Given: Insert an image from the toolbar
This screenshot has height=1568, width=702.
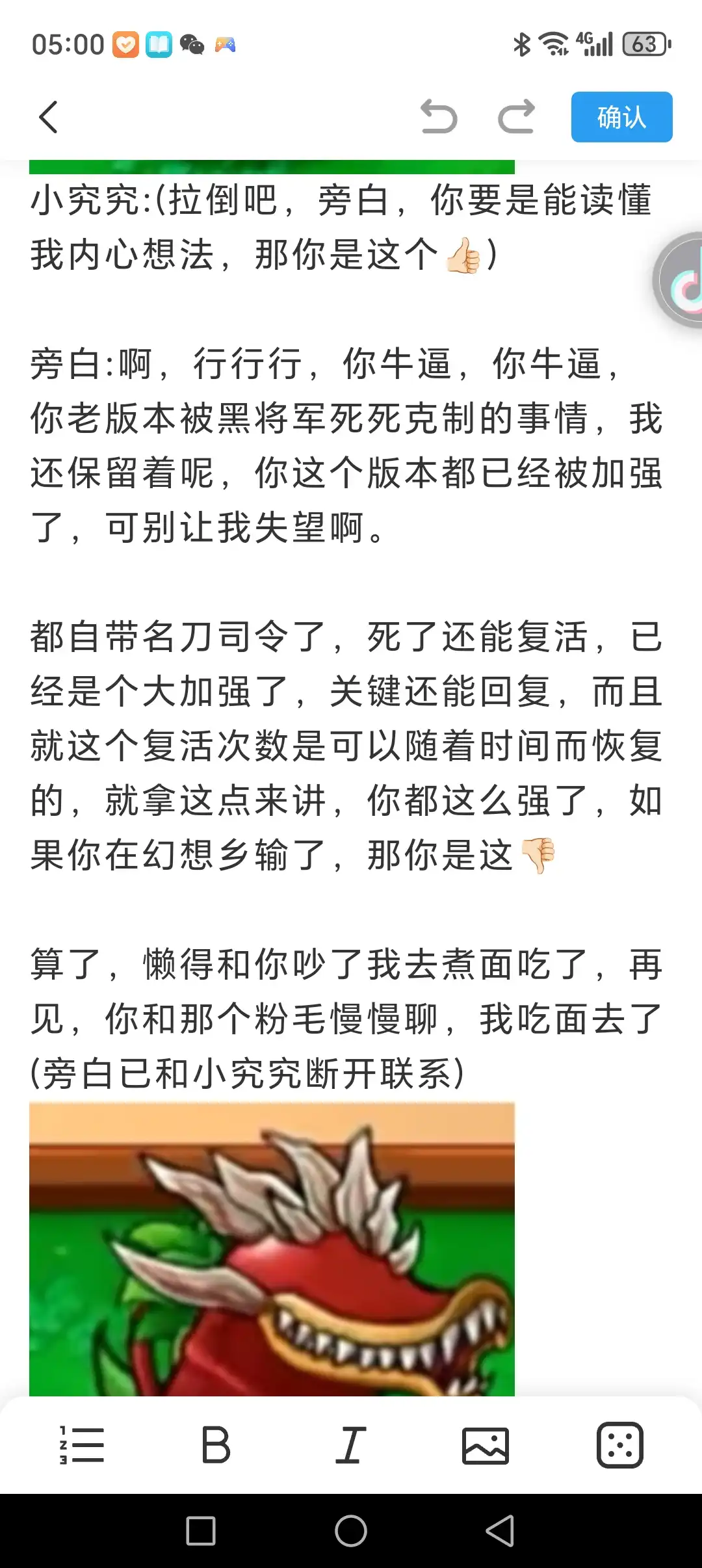Looking at the screenshot, I should [485, 1444].
